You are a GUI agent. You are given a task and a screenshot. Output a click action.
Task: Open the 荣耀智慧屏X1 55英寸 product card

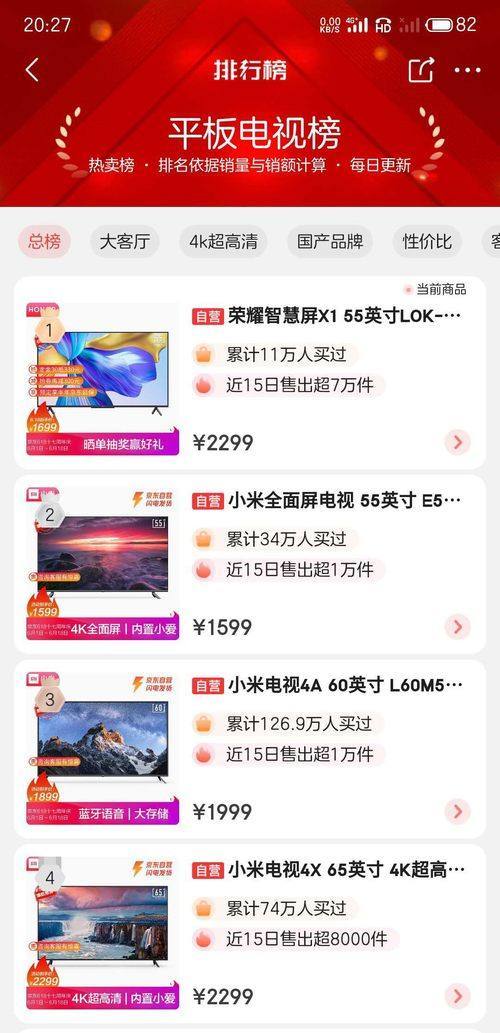click(x=250, y=373)
